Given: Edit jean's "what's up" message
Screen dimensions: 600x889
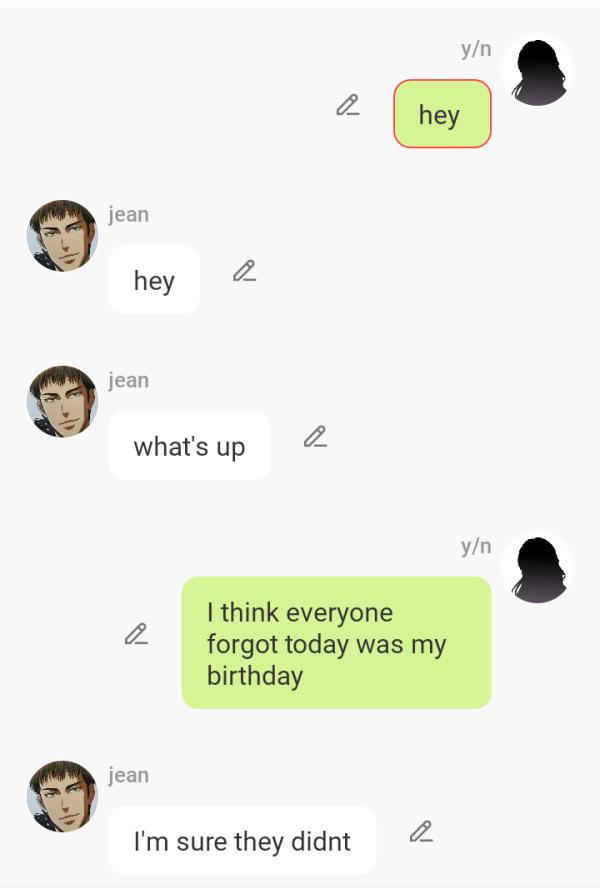Looking at the screenshot, I should point(315,437).
